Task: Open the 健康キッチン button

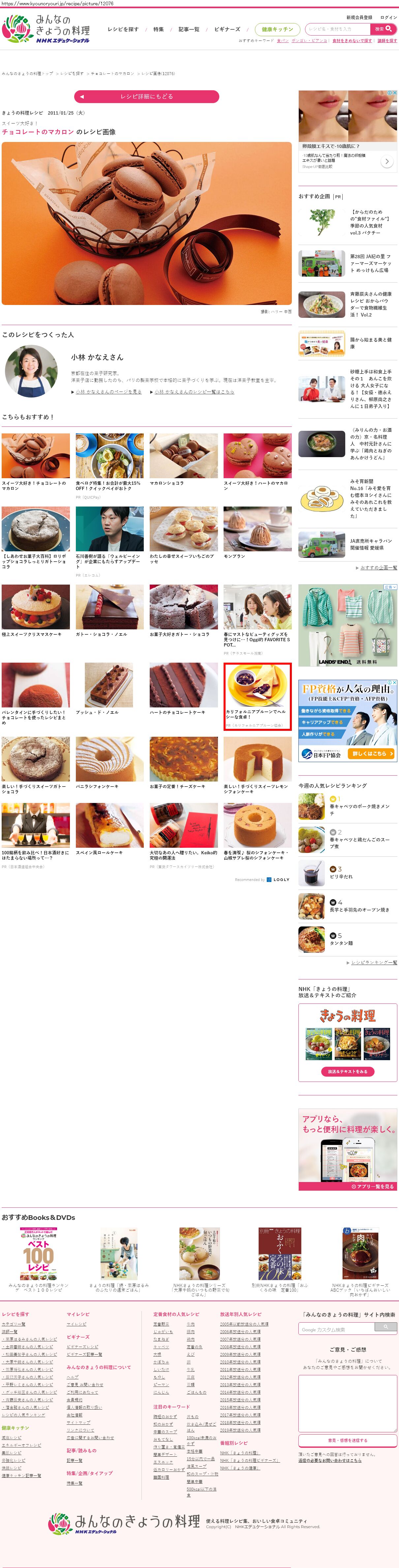Action: 277,29
